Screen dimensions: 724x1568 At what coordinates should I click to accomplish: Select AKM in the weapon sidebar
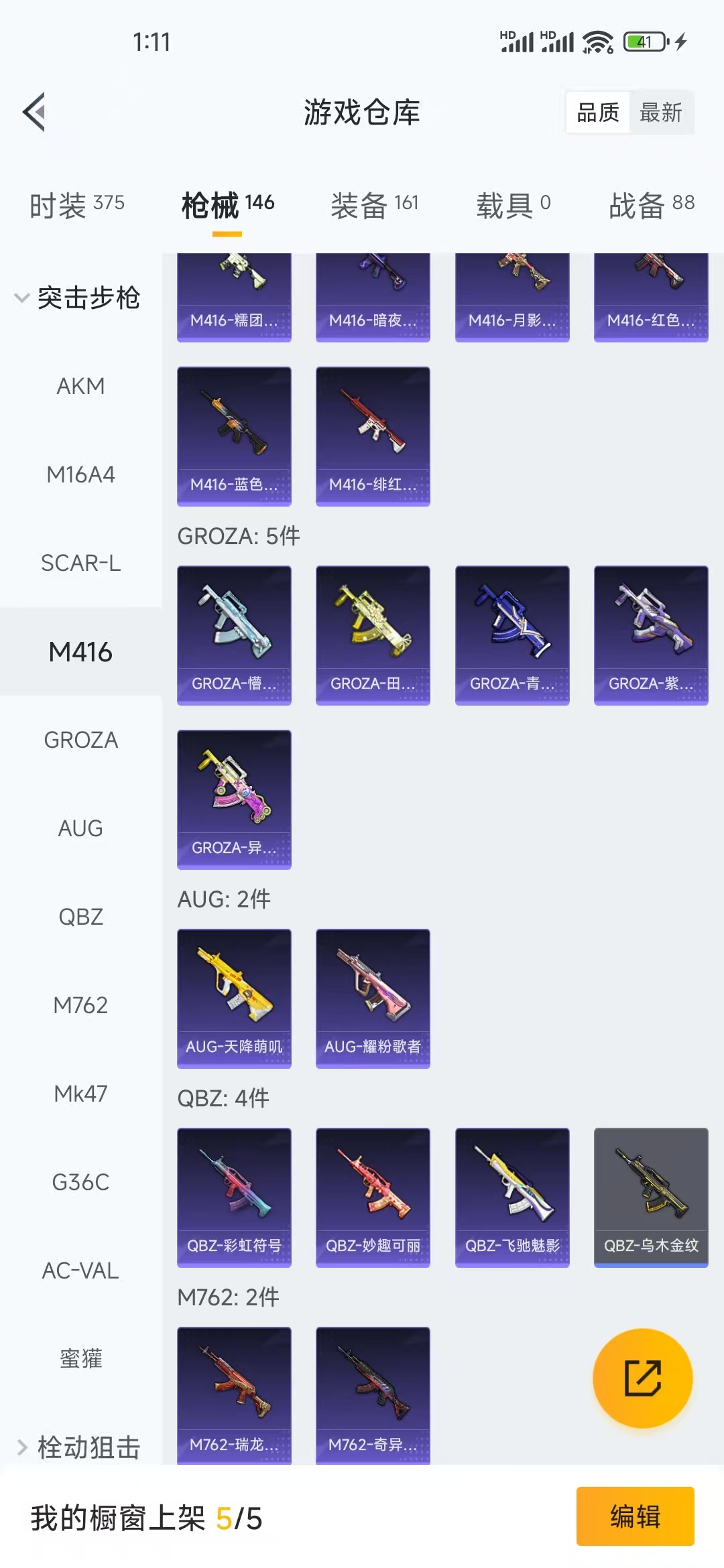80,386
